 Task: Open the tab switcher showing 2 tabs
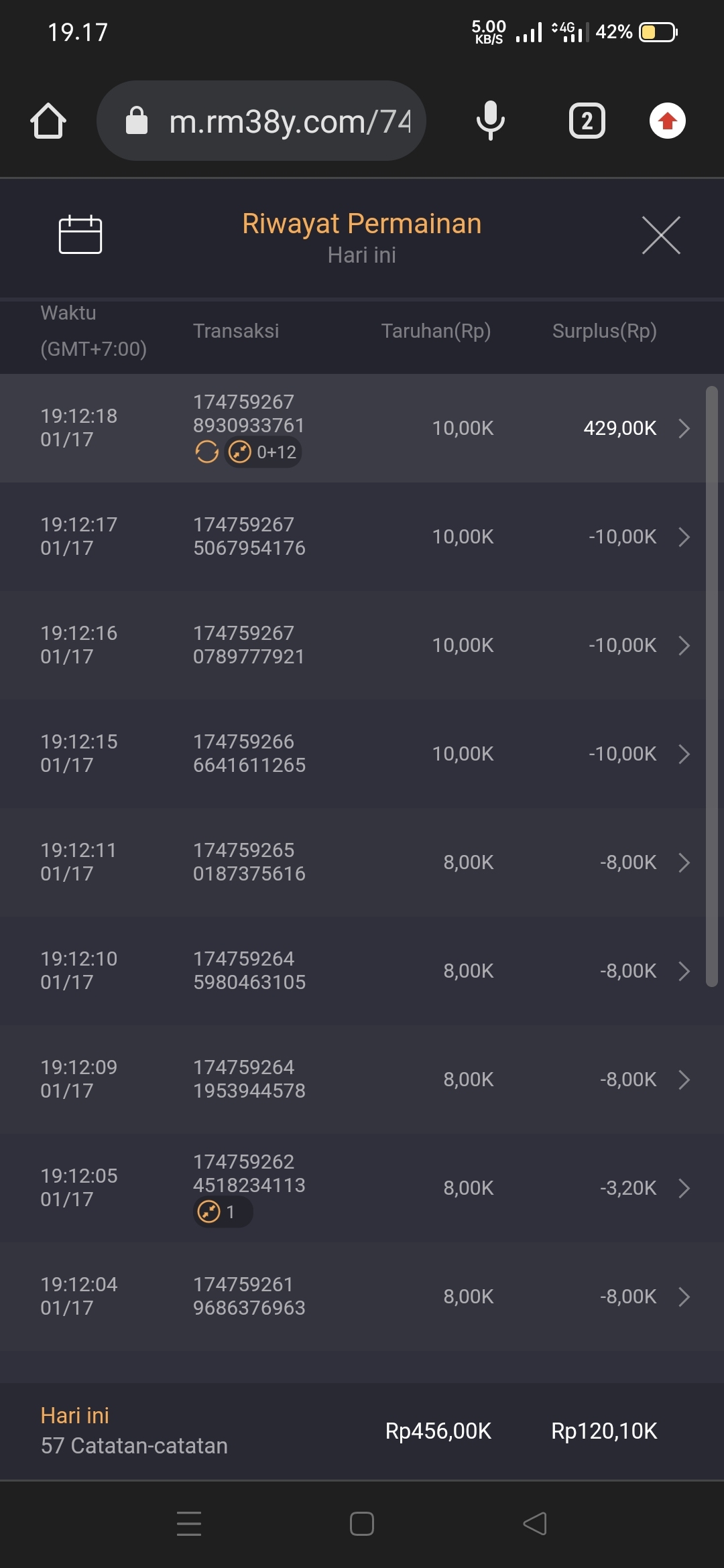pos(587,121)
